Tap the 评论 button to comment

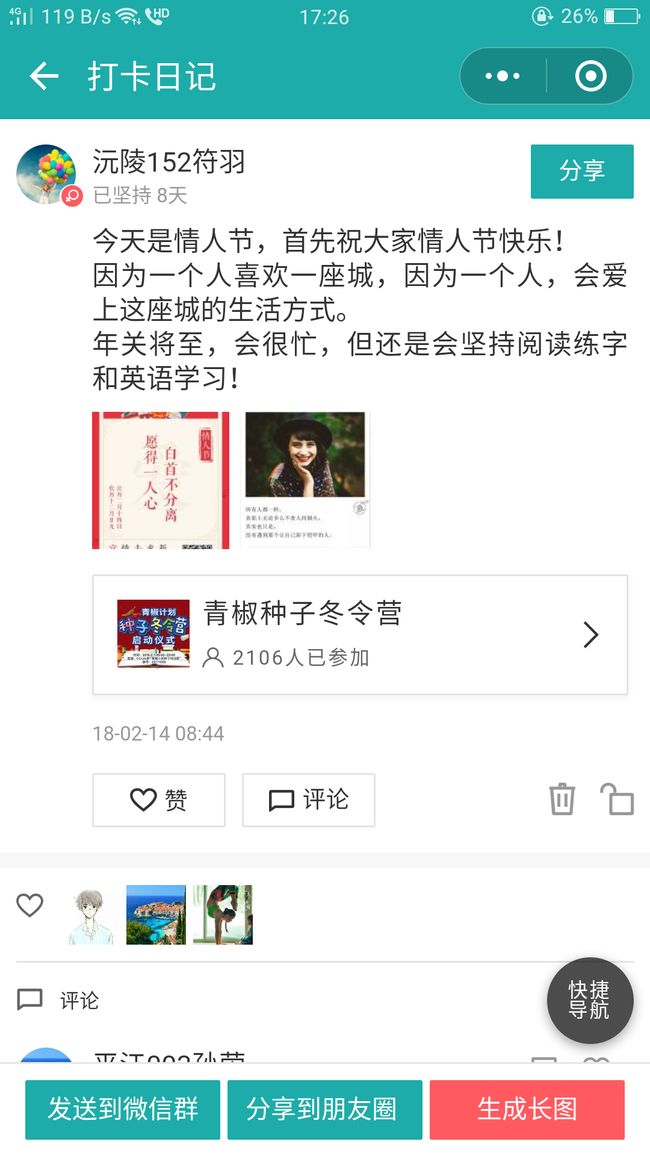click(308, 800)
